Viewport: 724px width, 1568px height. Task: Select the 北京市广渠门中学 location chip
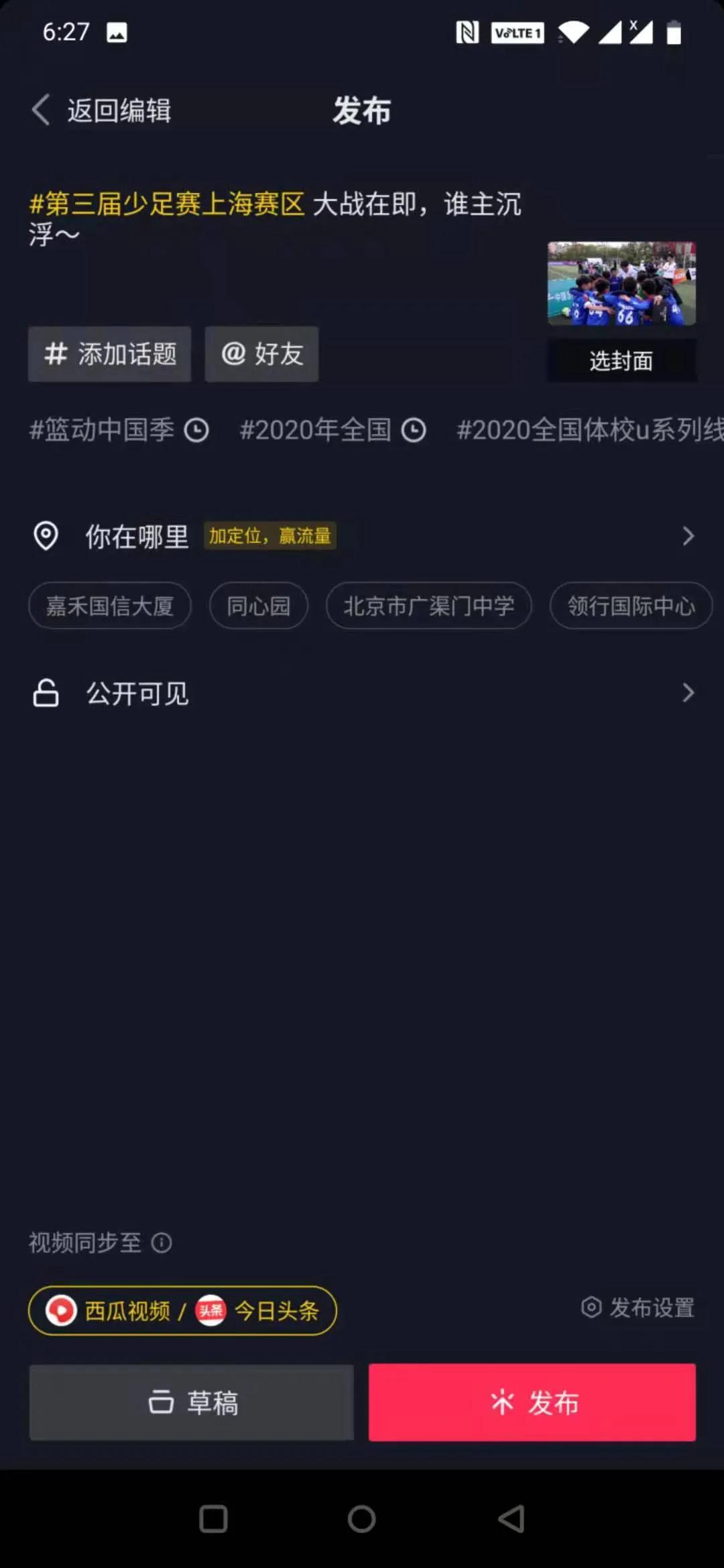tap(428, 606)
